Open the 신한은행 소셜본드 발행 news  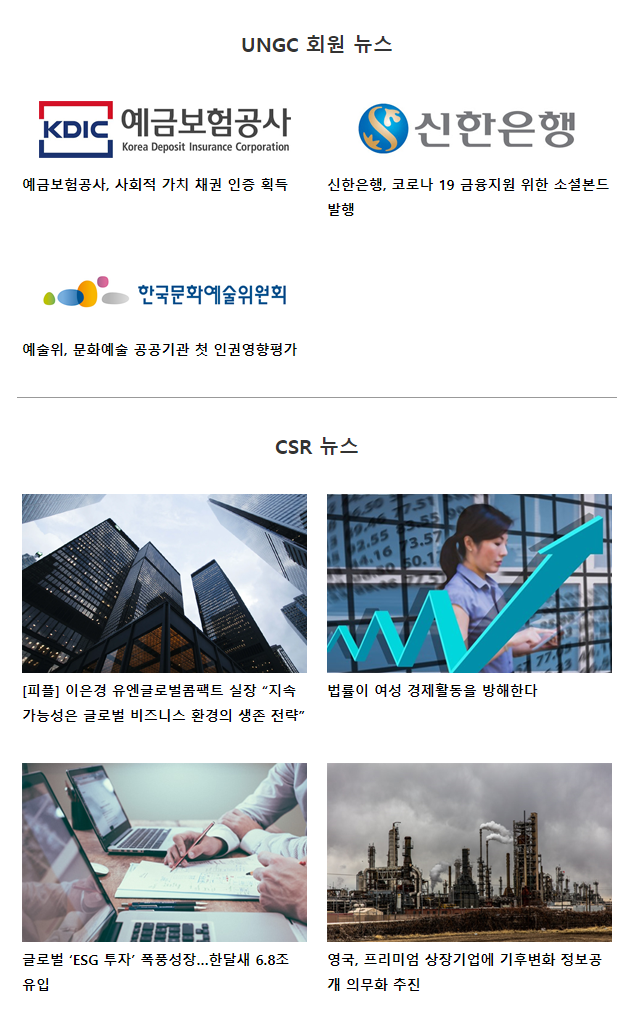click(x=468, y=197)
